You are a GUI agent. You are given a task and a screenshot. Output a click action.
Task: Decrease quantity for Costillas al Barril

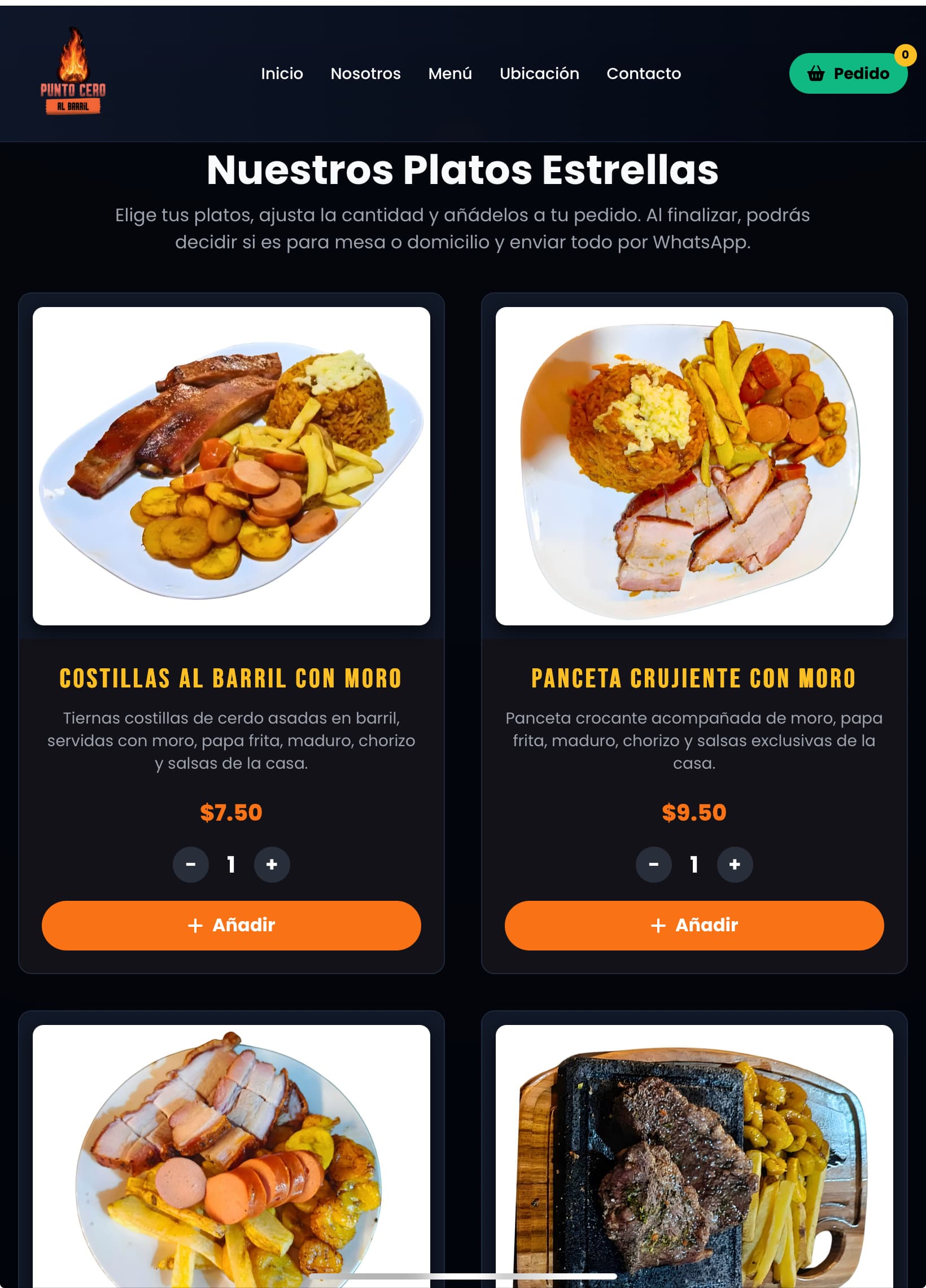191,865
